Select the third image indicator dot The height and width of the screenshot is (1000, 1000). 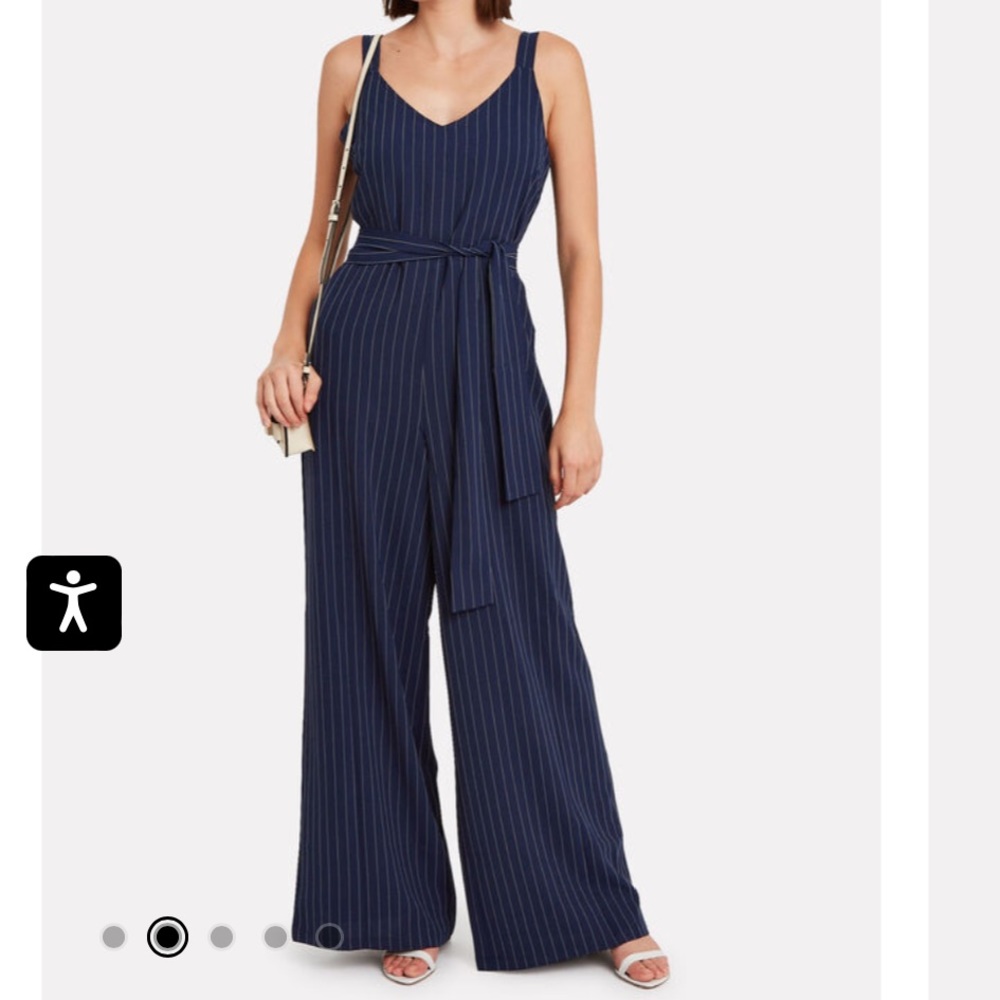point(222,937)
